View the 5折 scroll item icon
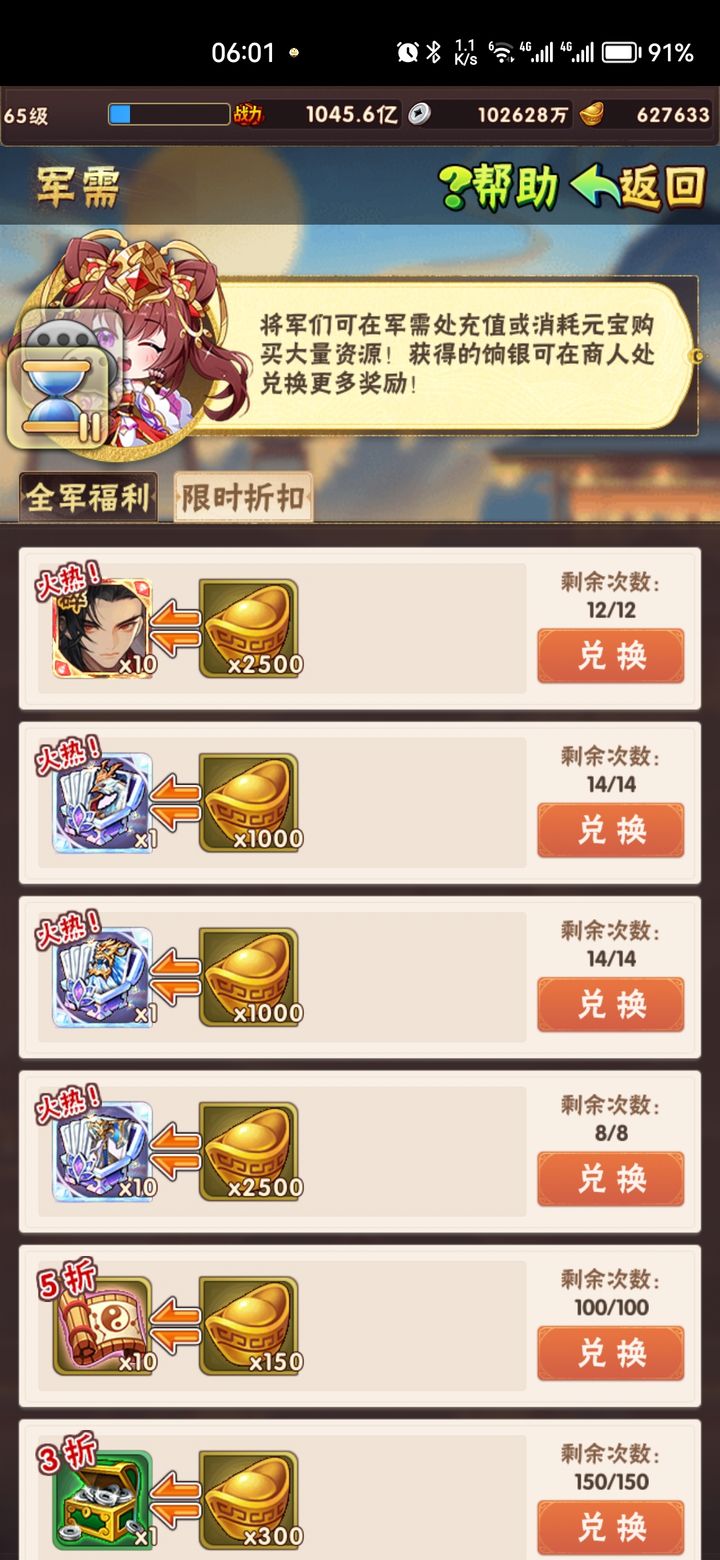 point(102,1325)
